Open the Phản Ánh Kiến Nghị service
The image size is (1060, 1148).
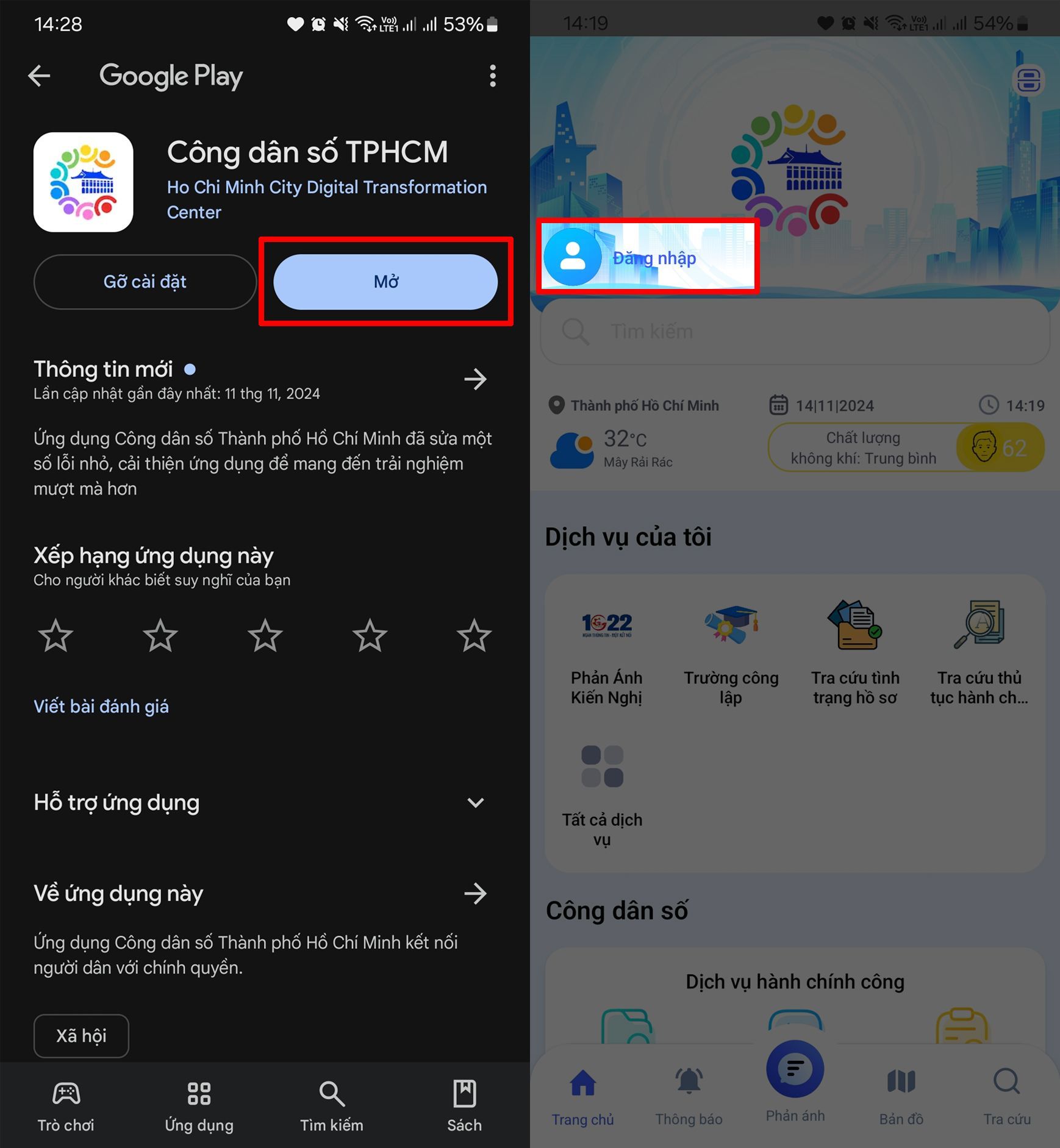606,652
